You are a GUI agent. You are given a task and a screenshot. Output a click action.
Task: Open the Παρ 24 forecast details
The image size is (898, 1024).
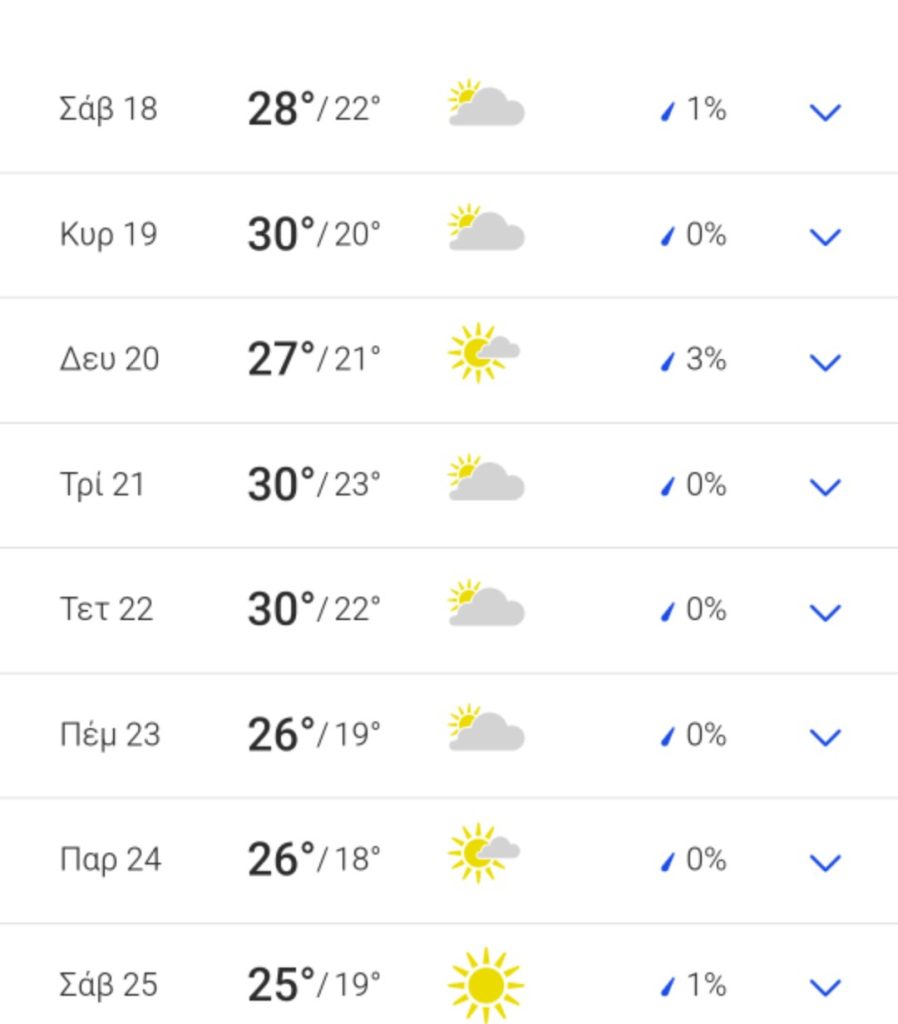(x=824, y=862)
